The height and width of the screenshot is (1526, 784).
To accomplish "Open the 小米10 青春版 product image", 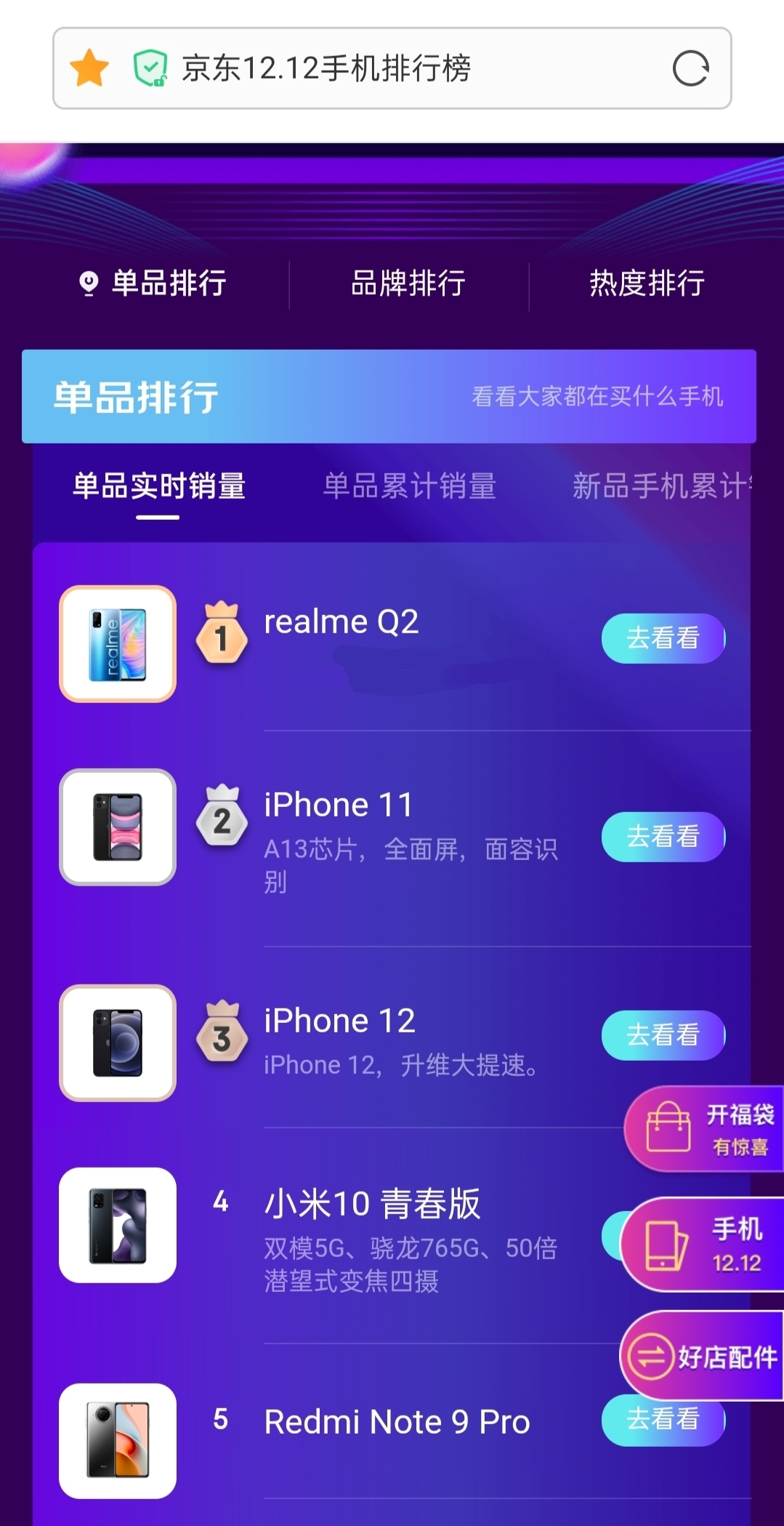I will coord(118,1225).
